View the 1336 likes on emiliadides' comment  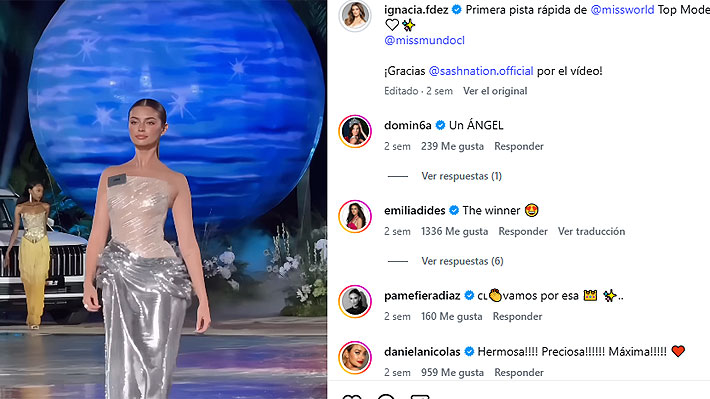(455, 231)
